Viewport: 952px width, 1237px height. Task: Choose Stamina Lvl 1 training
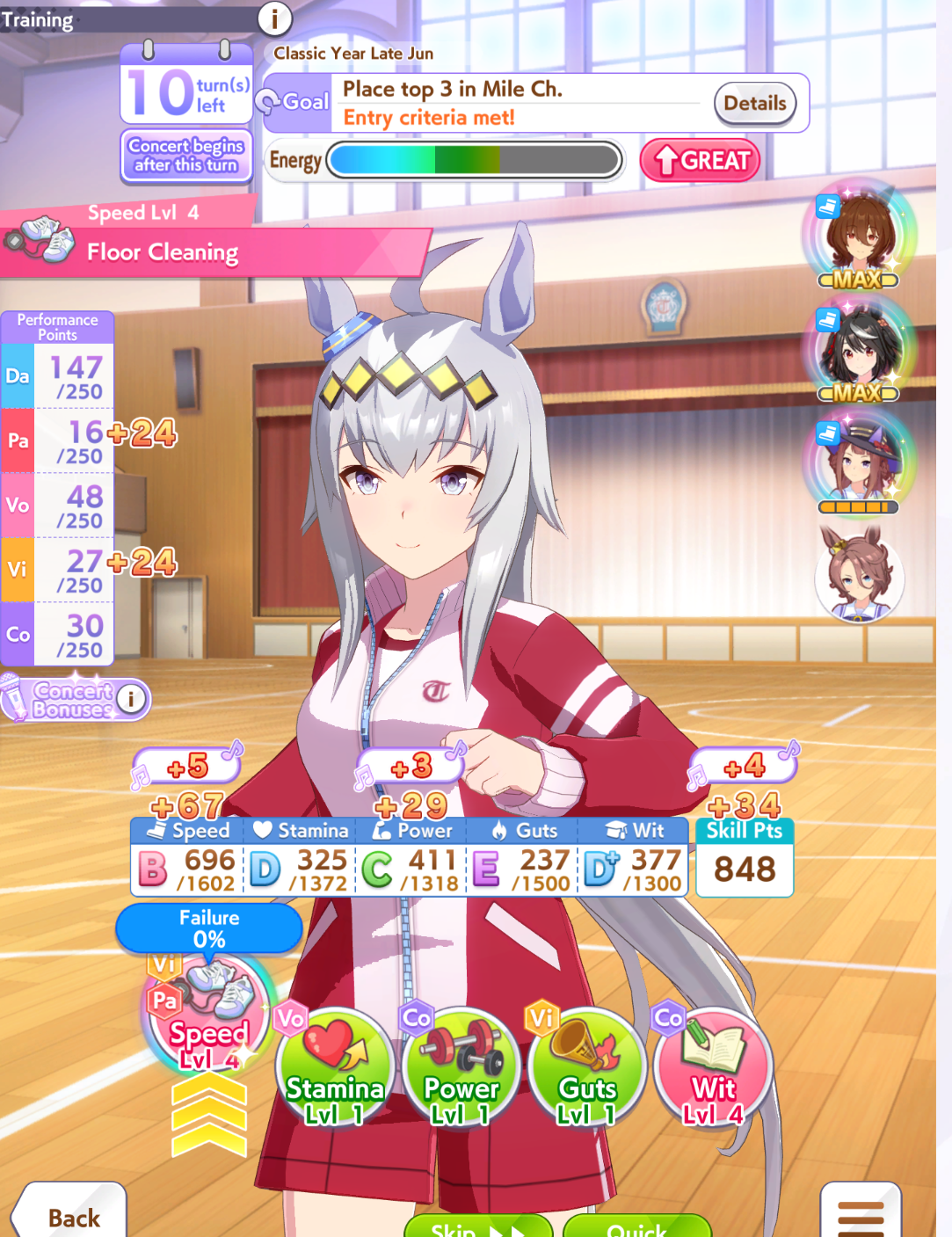[335, 1067]
